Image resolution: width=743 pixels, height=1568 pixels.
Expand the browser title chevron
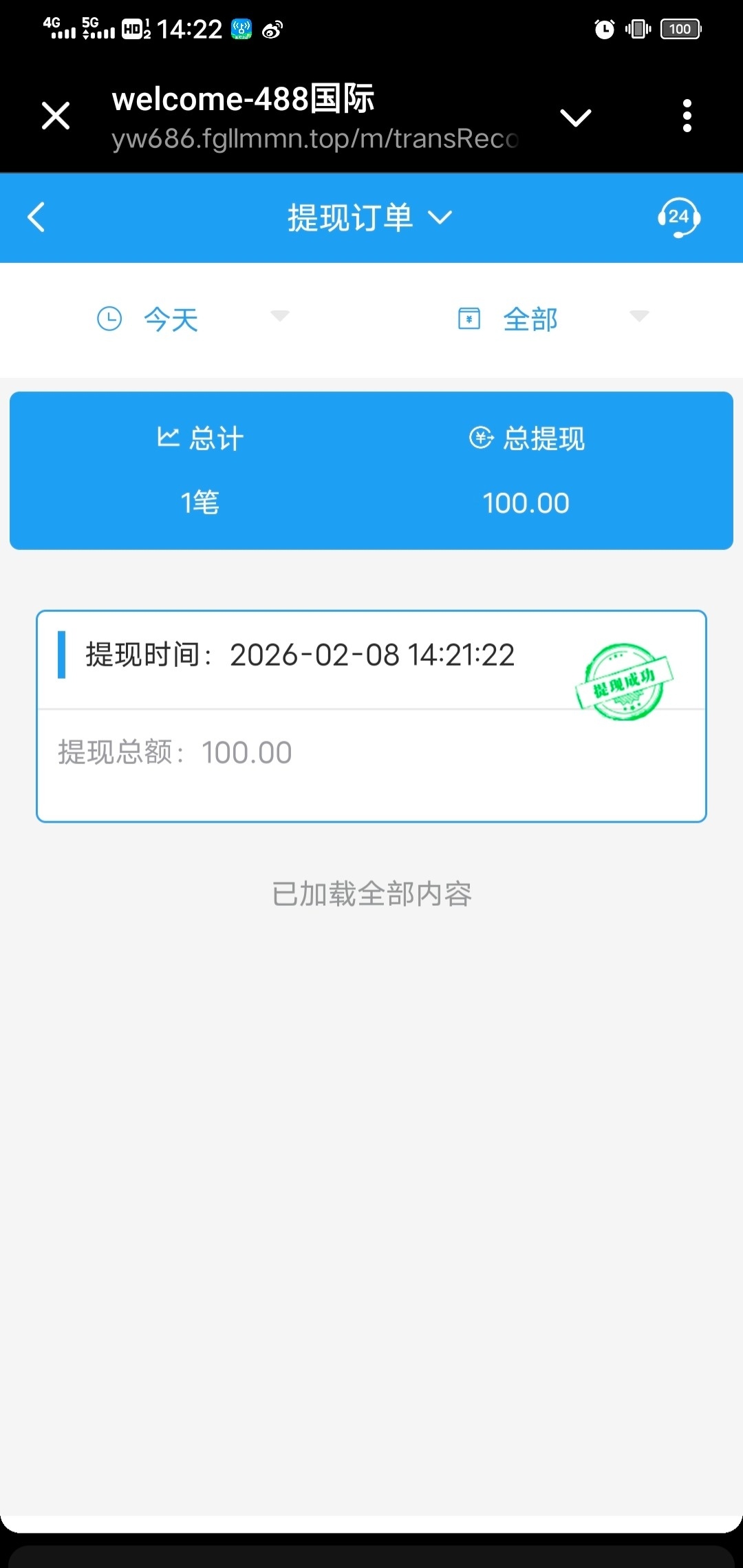[x=576, y=118]
